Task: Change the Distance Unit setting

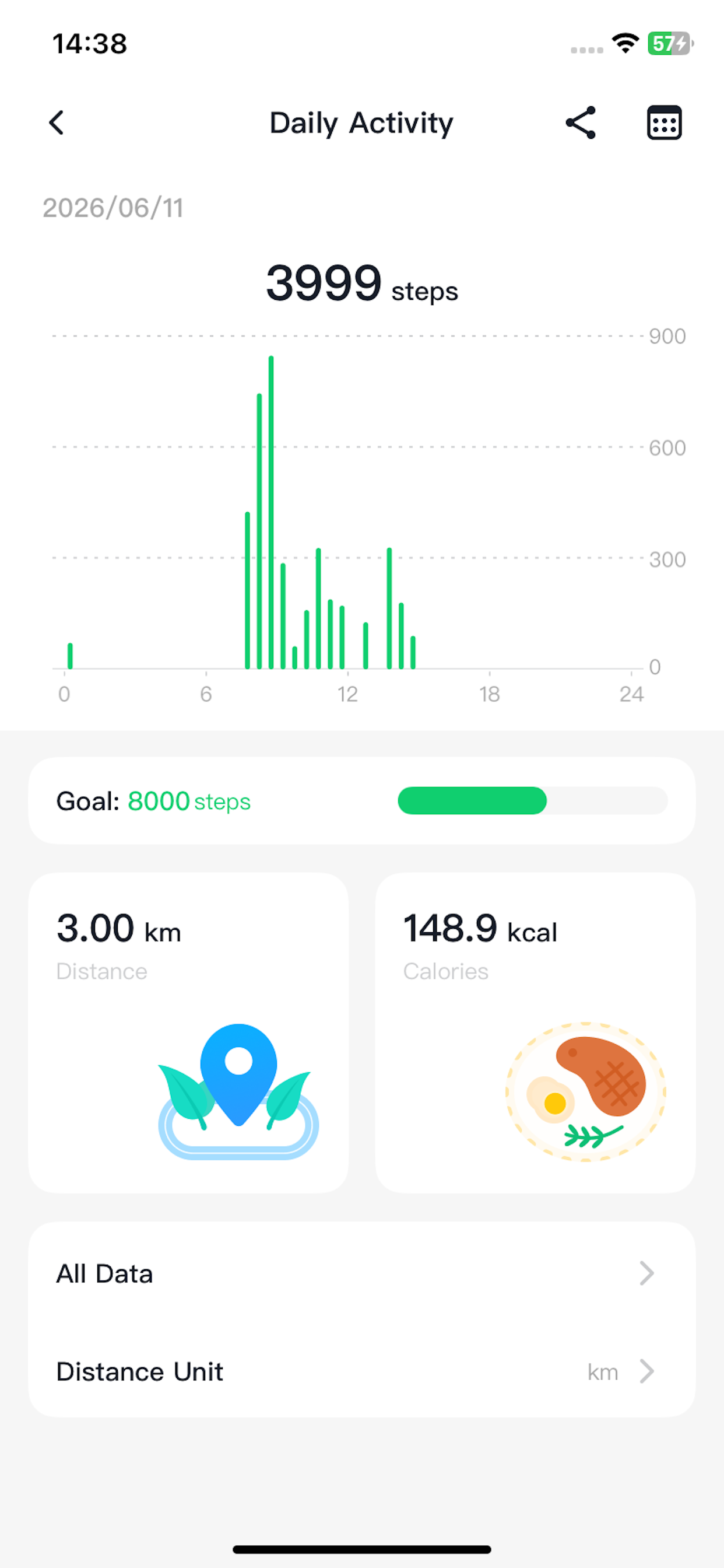Action: [362, 1371]
